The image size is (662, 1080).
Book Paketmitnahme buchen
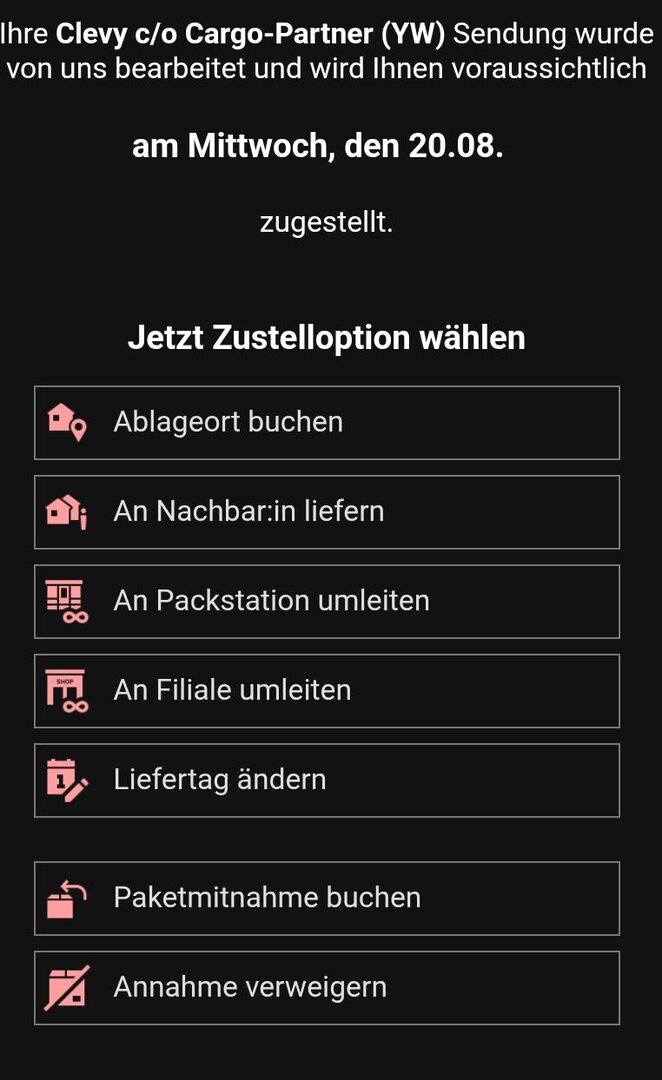pyautogui.click(x=327, y=898)
